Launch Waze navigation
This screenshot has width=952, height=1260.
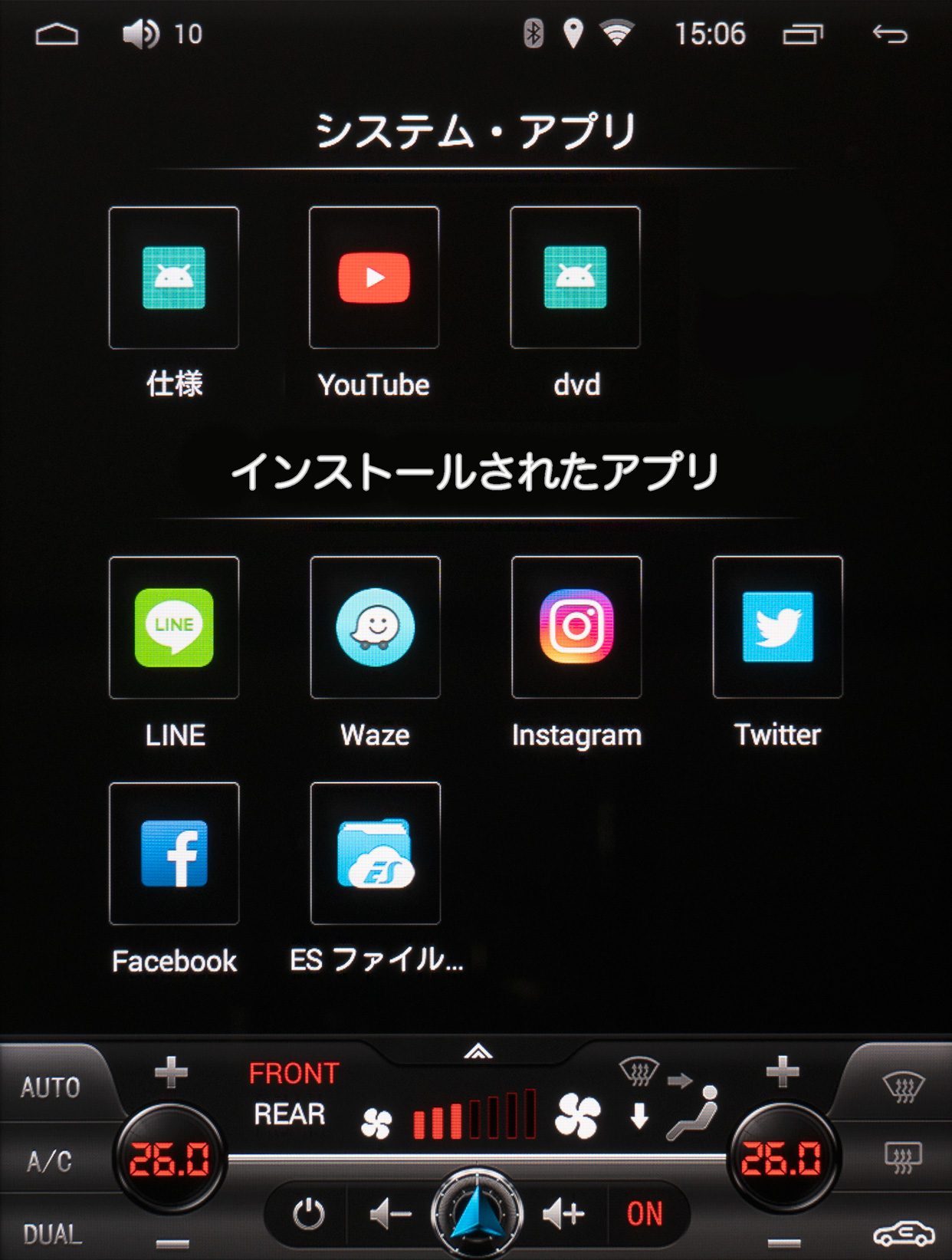pos(375,627)
